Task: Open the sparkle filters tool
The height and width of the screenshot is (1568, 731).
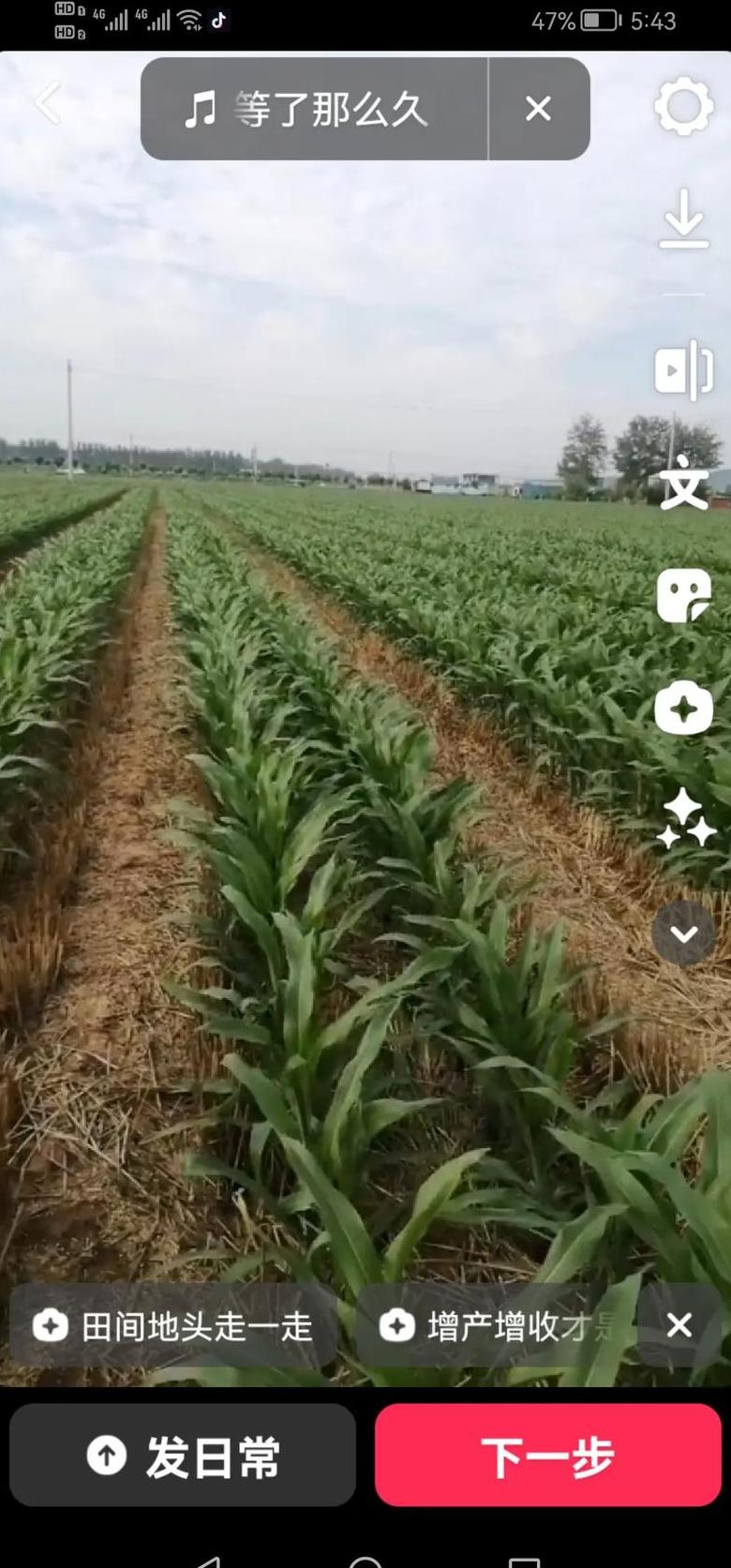Action: click(685, 819)
